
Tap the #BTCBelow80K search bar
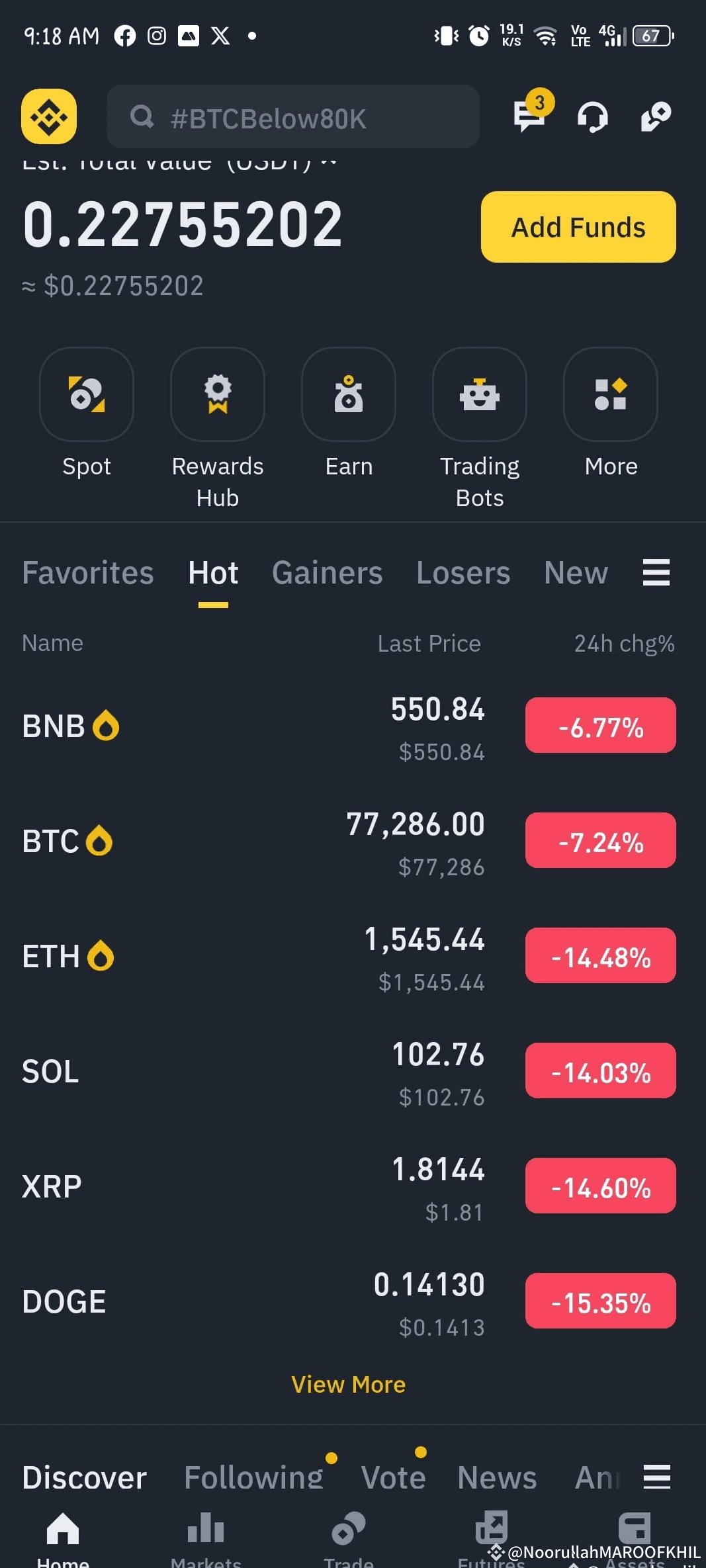coord(294,116)
